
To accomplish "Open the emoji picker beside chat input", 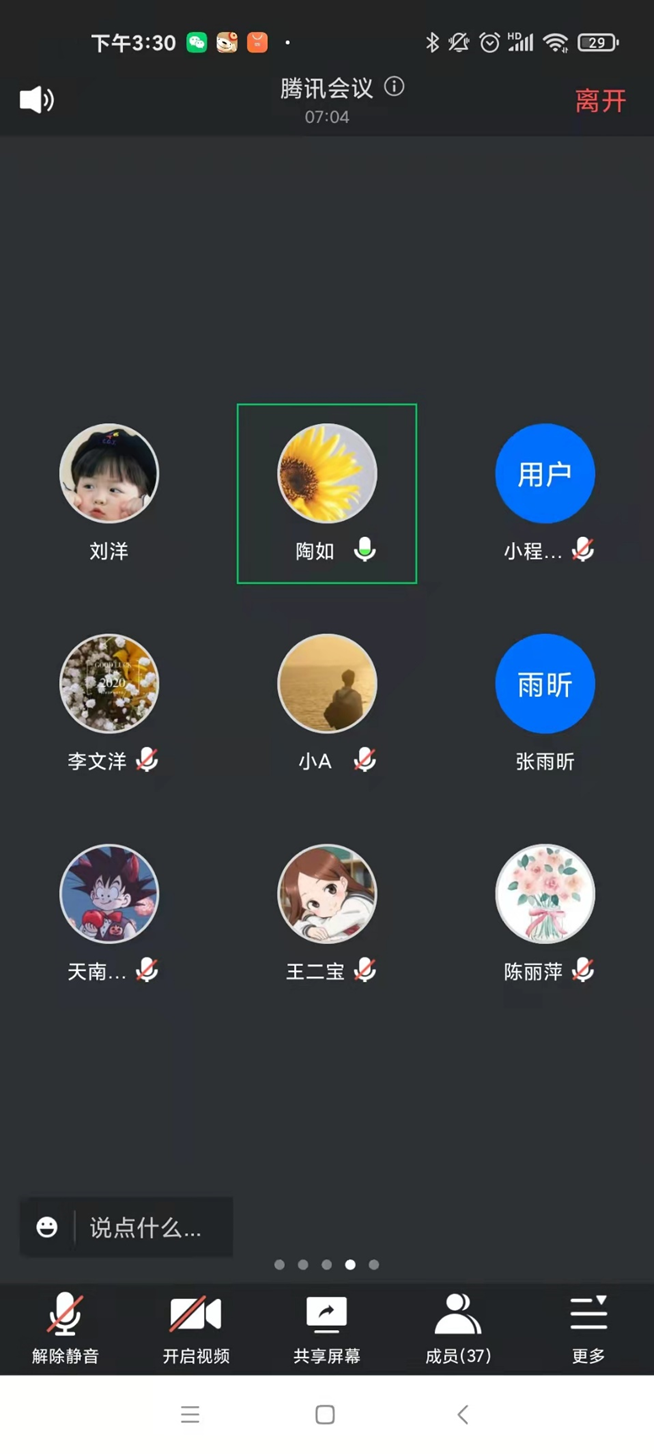I will pos(47,1228).
